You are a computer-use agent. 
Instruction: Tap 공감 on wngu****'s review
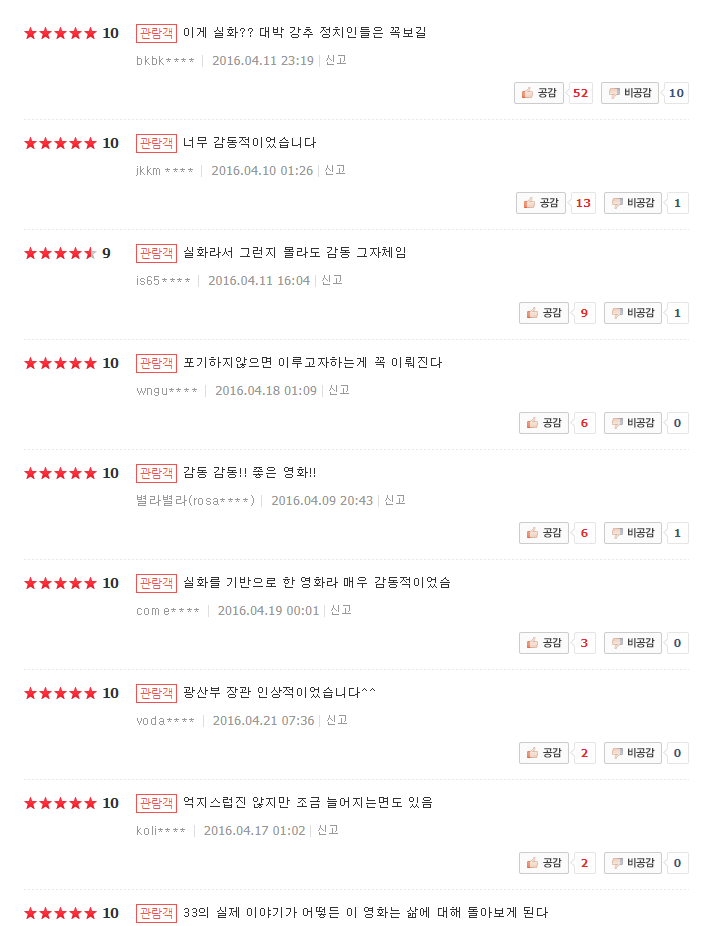[x=544, y=423]
